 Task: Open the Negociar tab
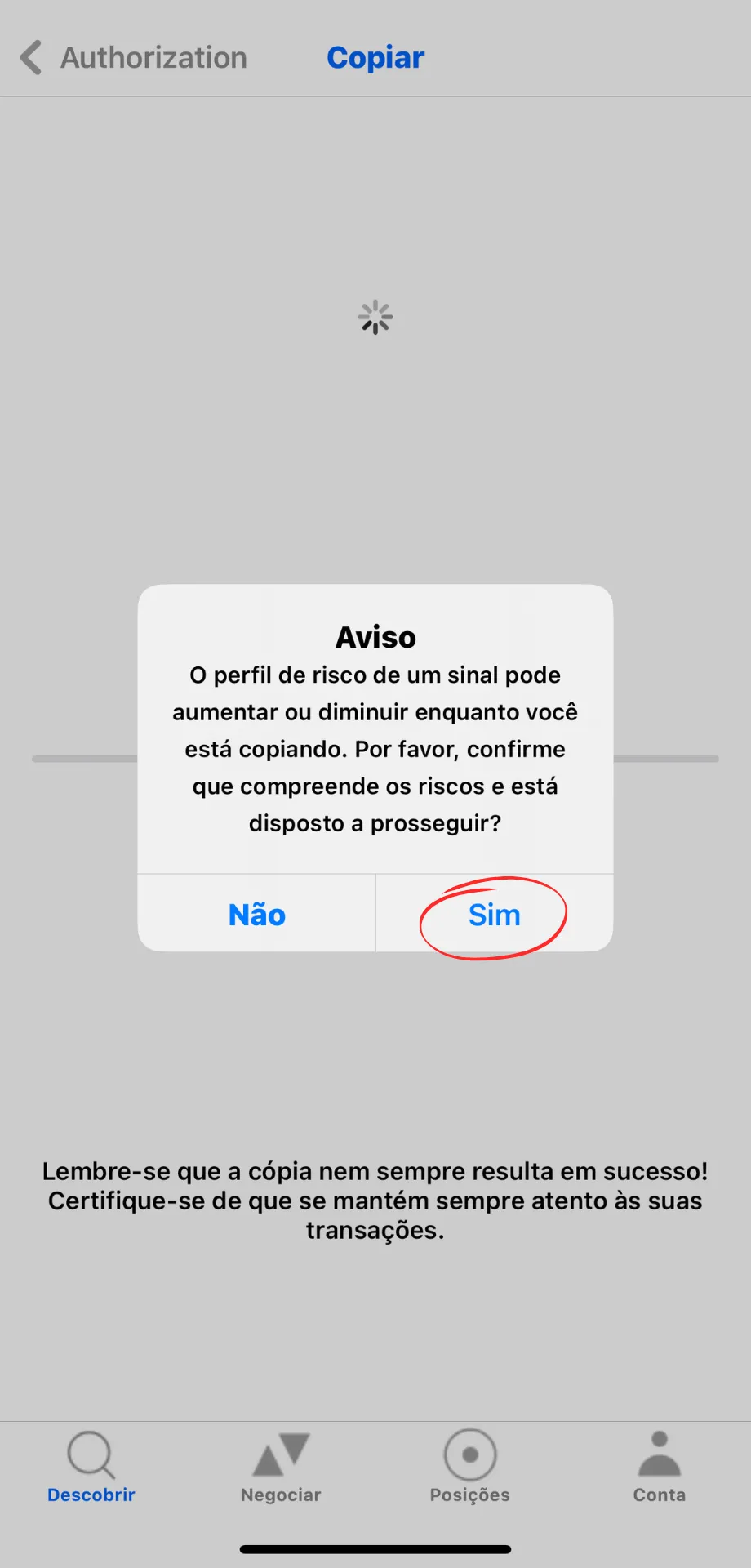(281, 1467)
